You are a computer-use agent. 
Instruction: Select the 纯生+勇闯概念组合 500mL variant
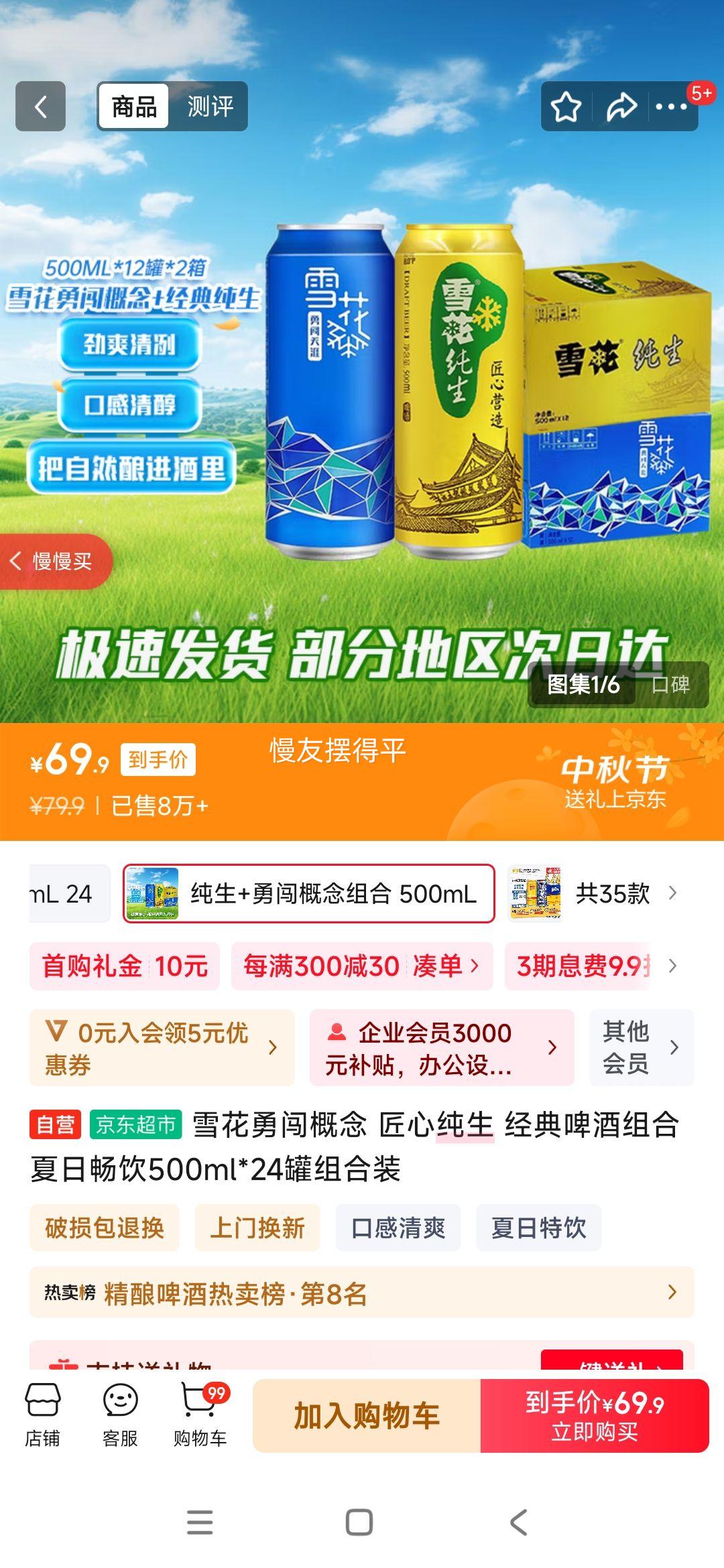point(308,893)
